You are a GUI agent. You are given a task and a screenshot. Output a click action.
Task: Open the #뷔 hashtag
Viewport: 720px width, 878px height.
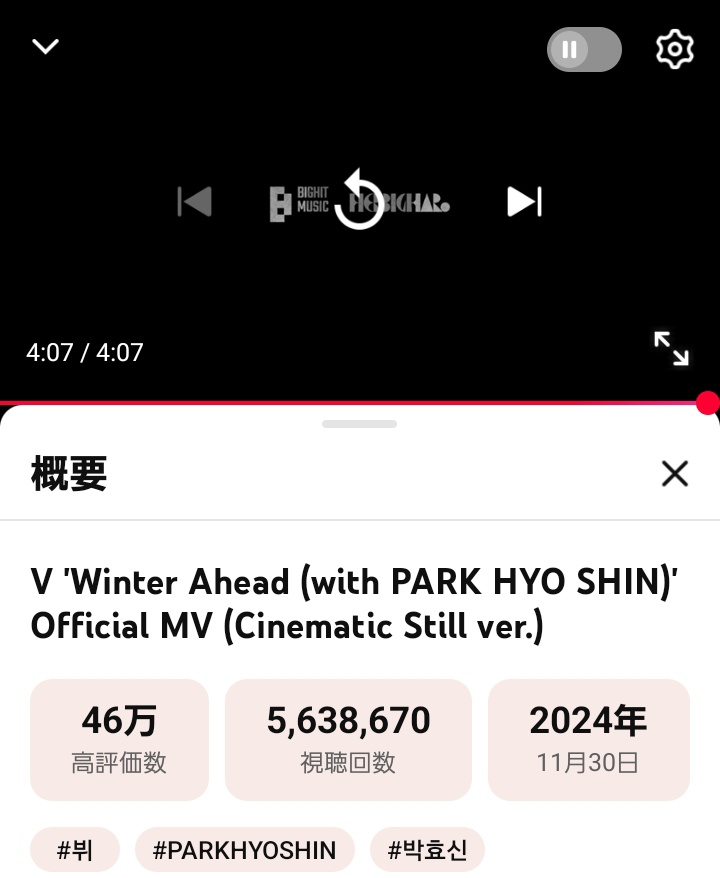click(x=75, y=851)
